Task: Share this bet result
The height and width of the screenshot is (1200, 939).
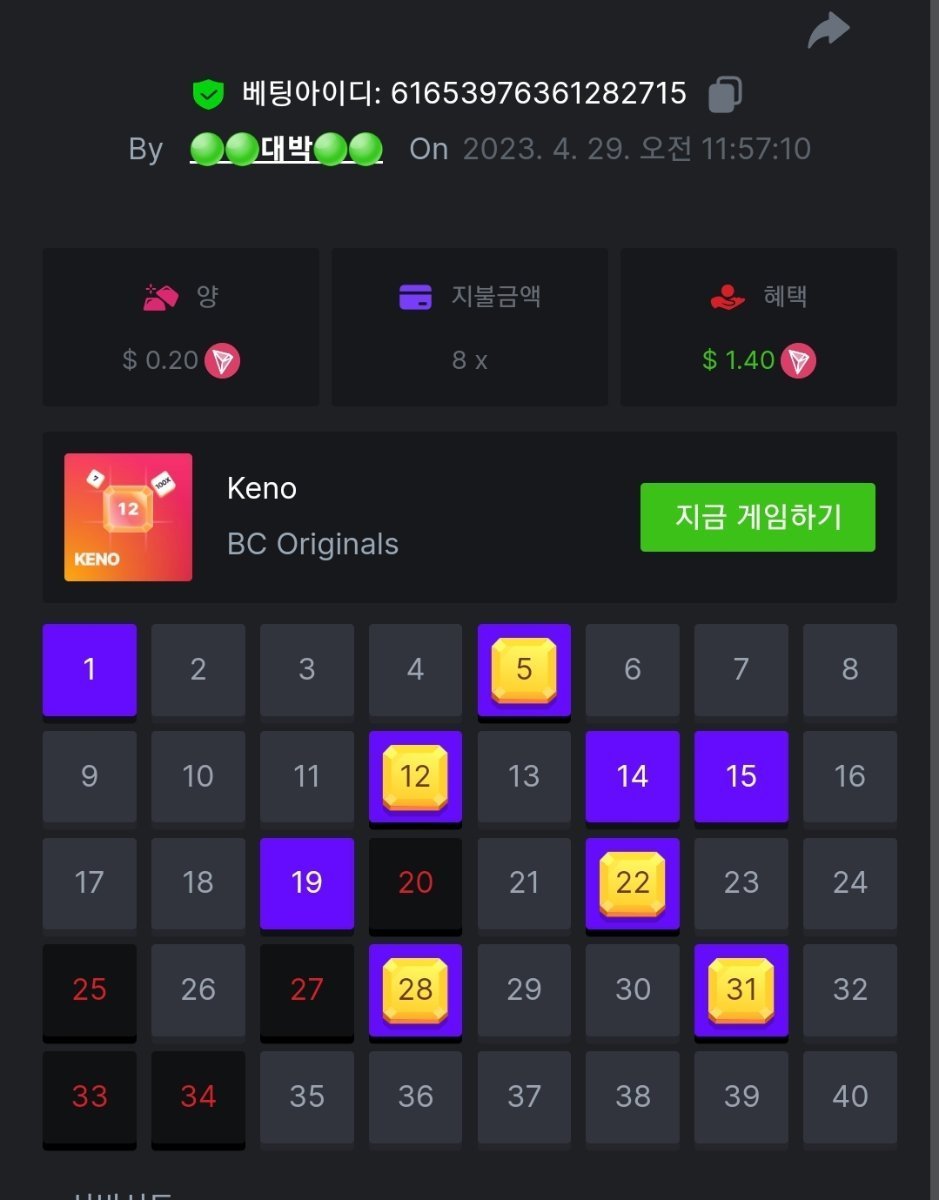Action: pos(828,30)
